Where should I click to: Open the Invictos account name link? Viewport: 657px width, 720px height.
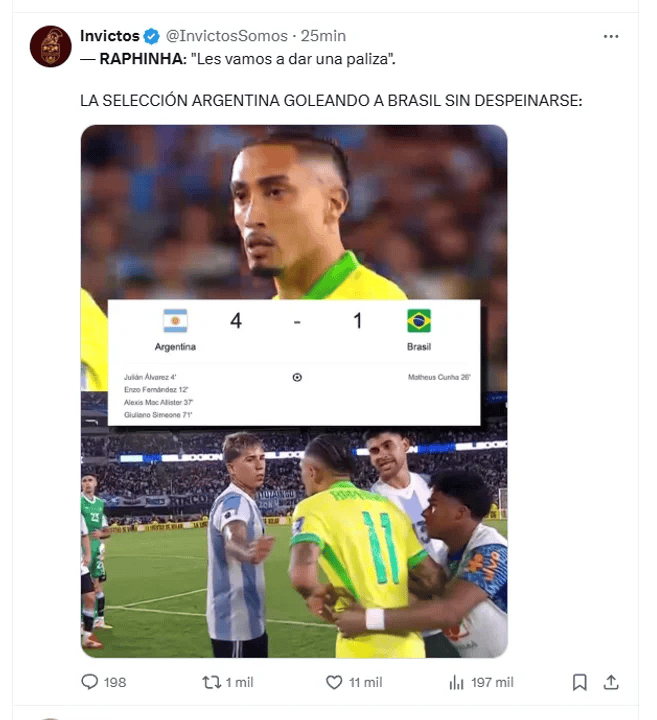tap(109, 36)
